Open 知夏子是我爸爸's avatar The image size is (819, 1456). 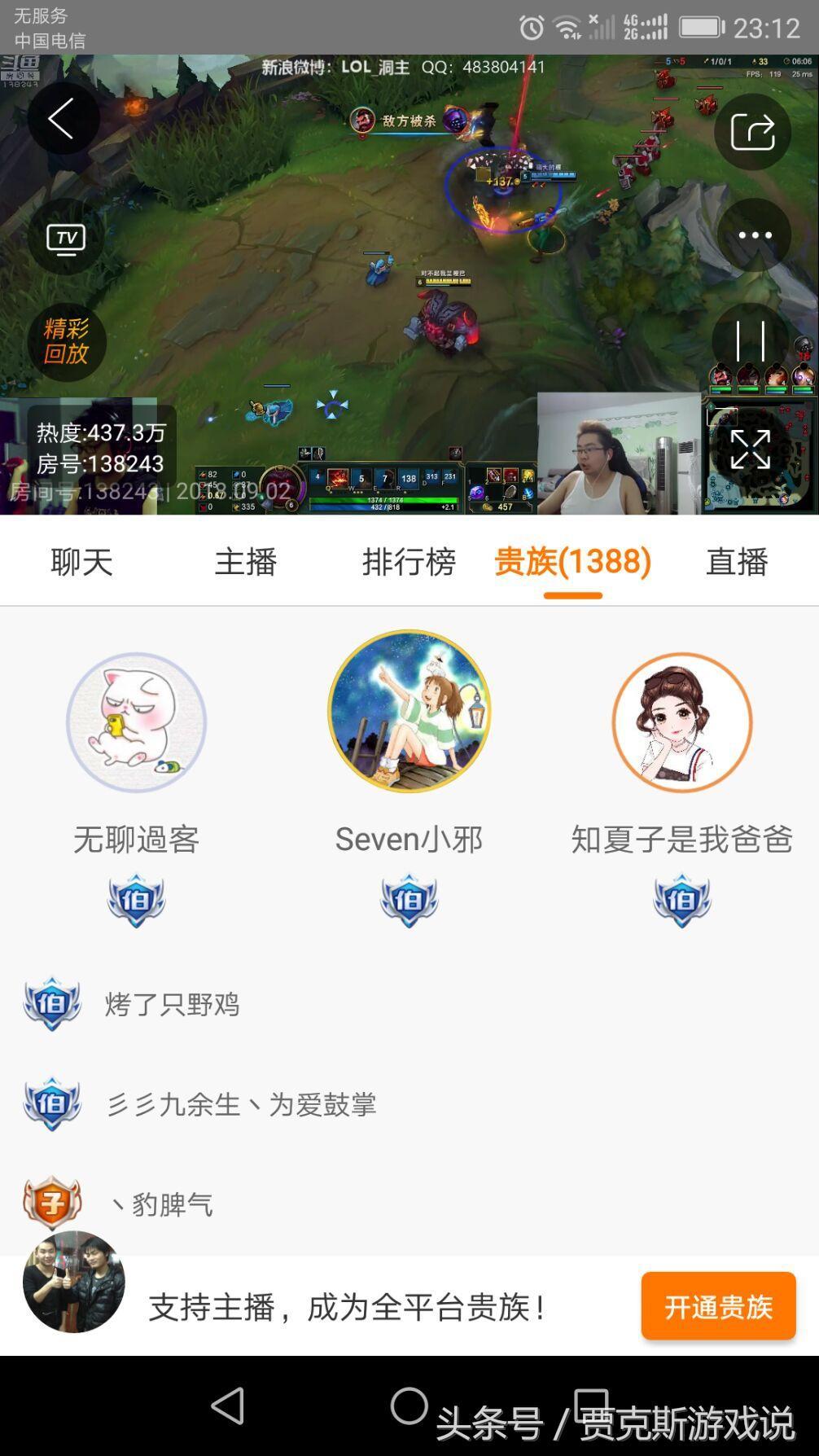[681, 722]
